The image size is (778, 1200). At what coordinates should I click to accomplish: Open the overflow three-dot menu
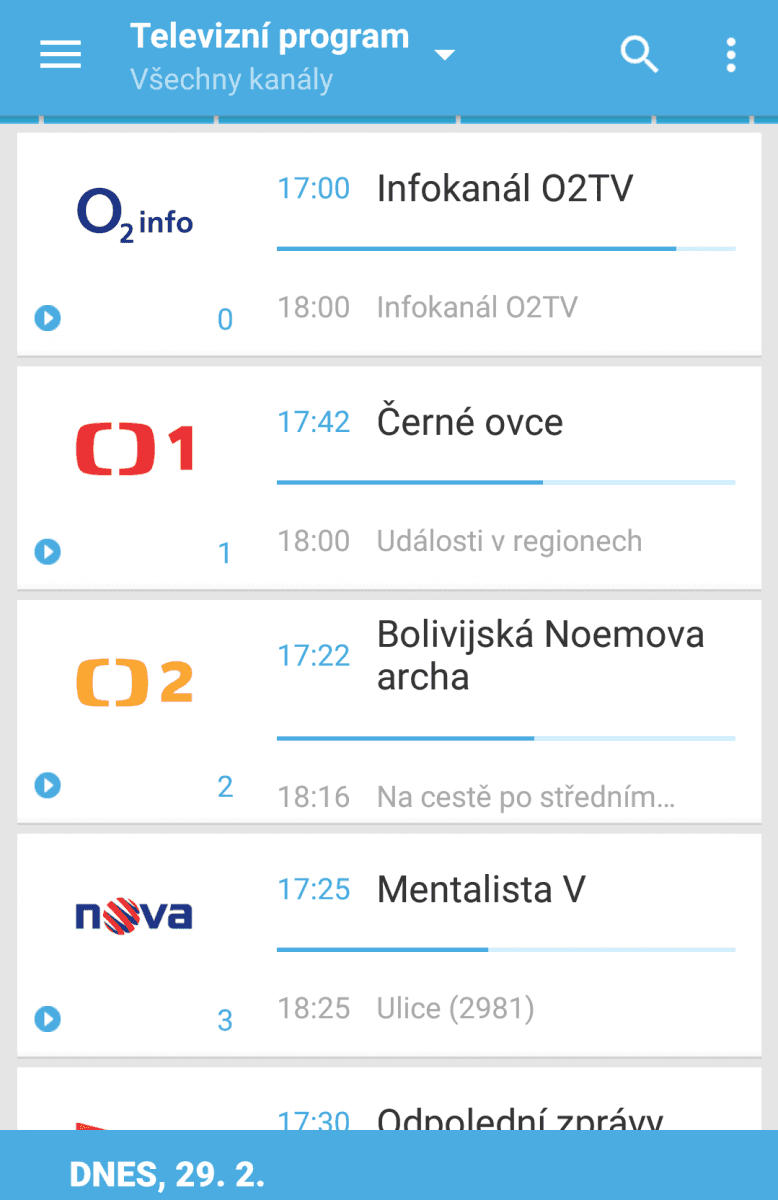tap(731, 55)
